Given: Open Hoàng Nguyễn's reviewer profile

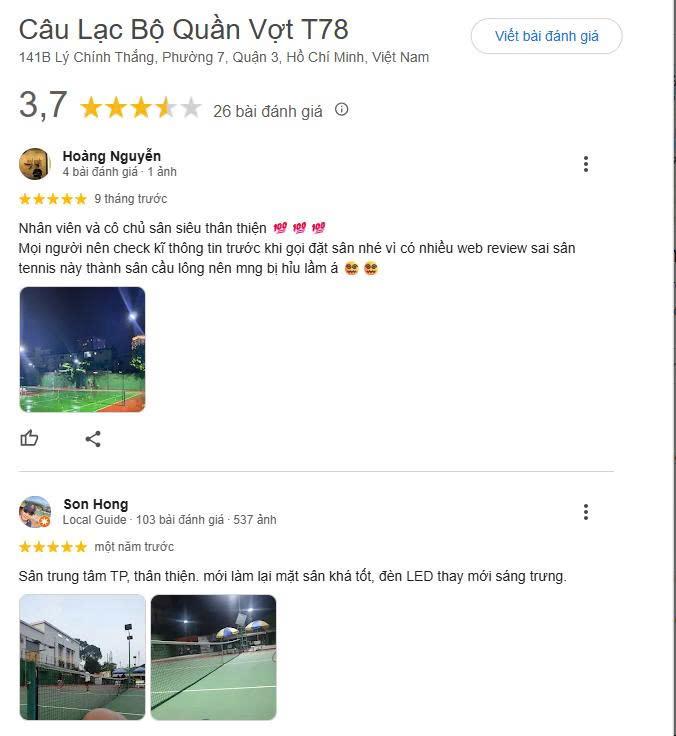Looking at the screenshot, I should 111,156.
